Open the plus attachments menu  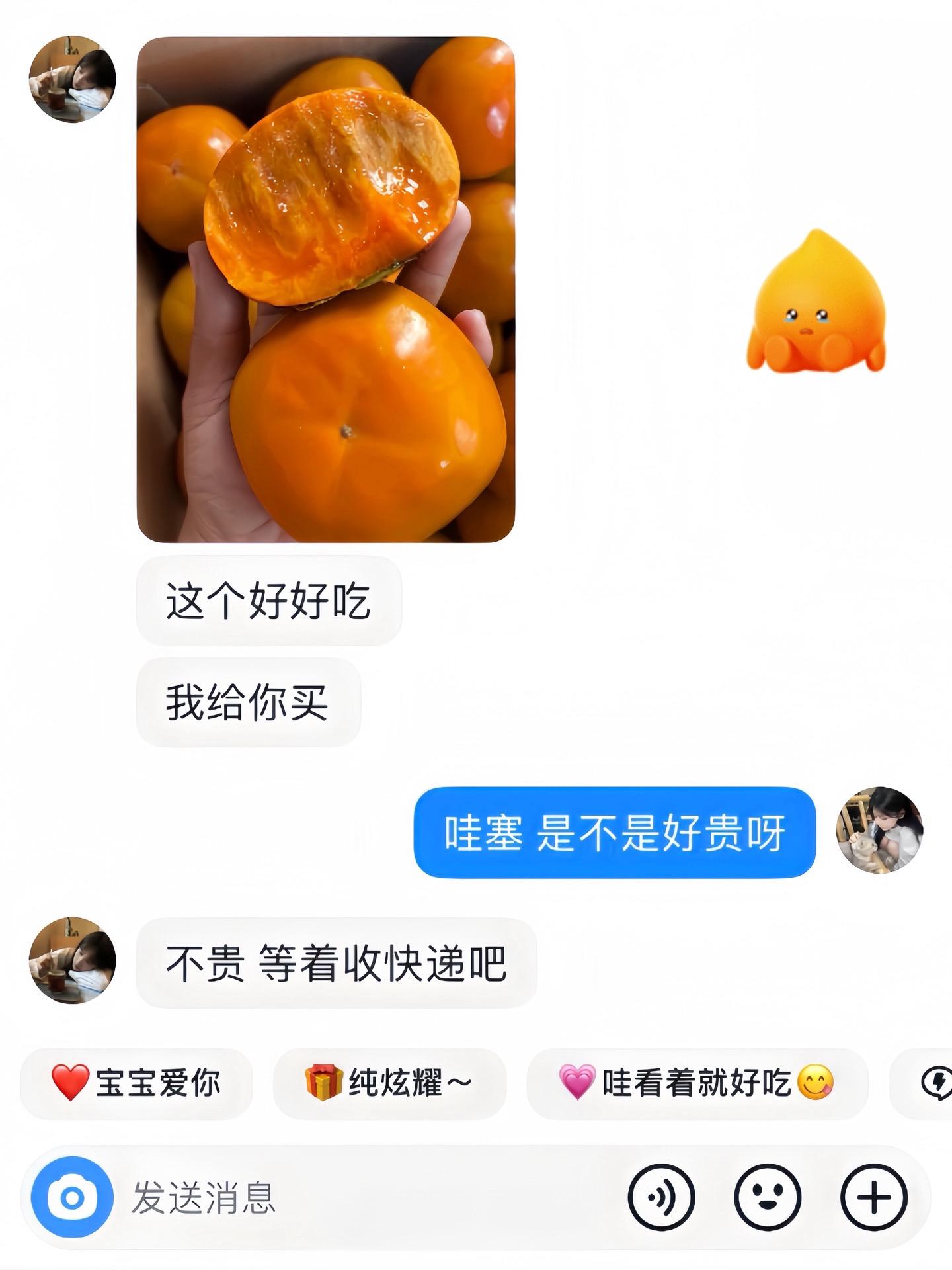coord(873,1197)
